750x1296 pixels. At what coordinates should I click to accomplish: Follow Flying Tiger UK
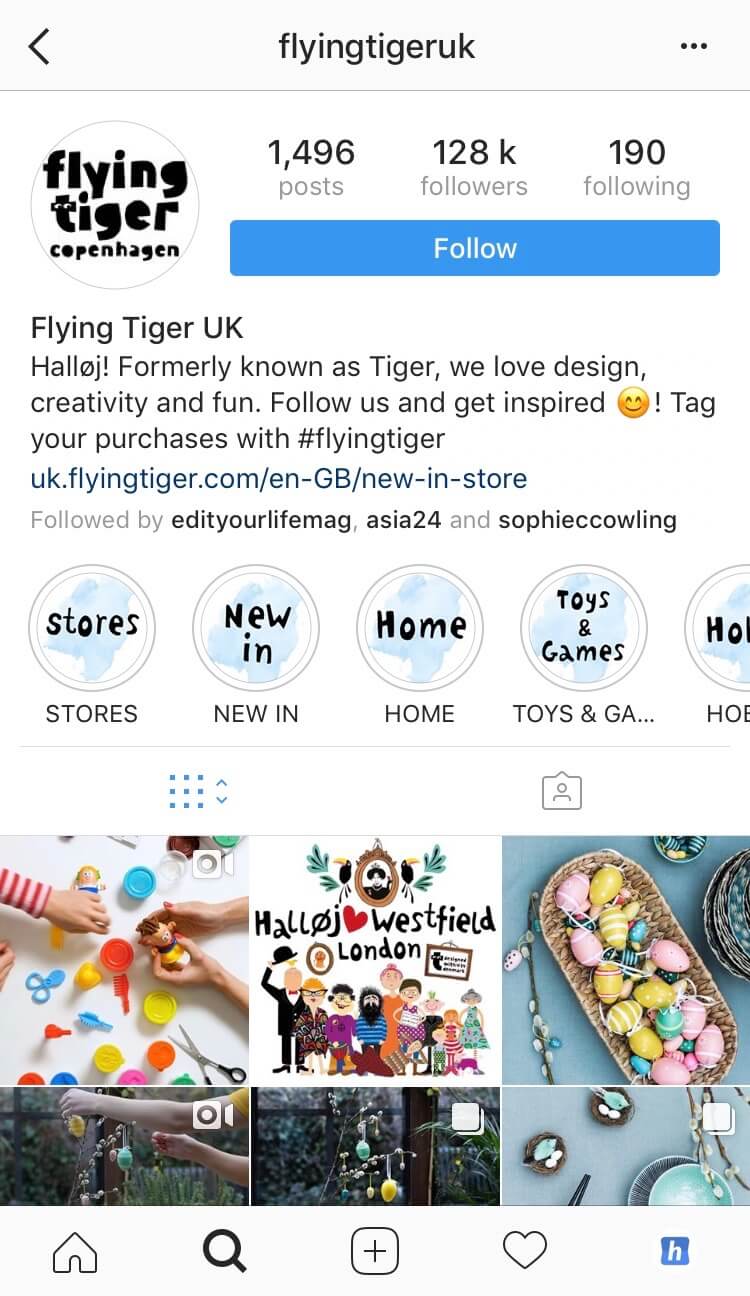[474, 248]
